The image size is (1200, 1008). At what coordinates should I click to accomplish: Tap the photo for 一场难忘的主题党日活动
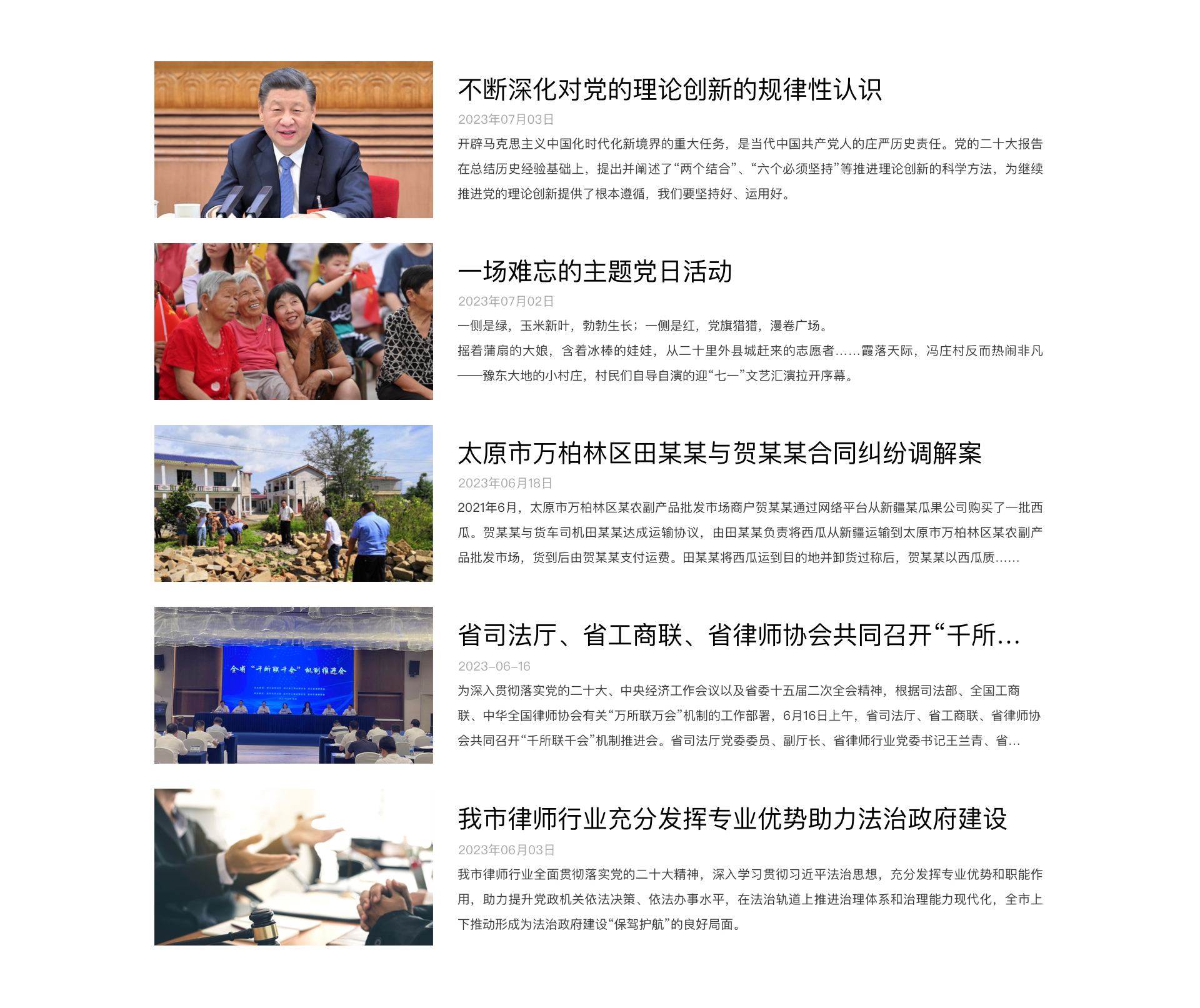tap(293, 321)
